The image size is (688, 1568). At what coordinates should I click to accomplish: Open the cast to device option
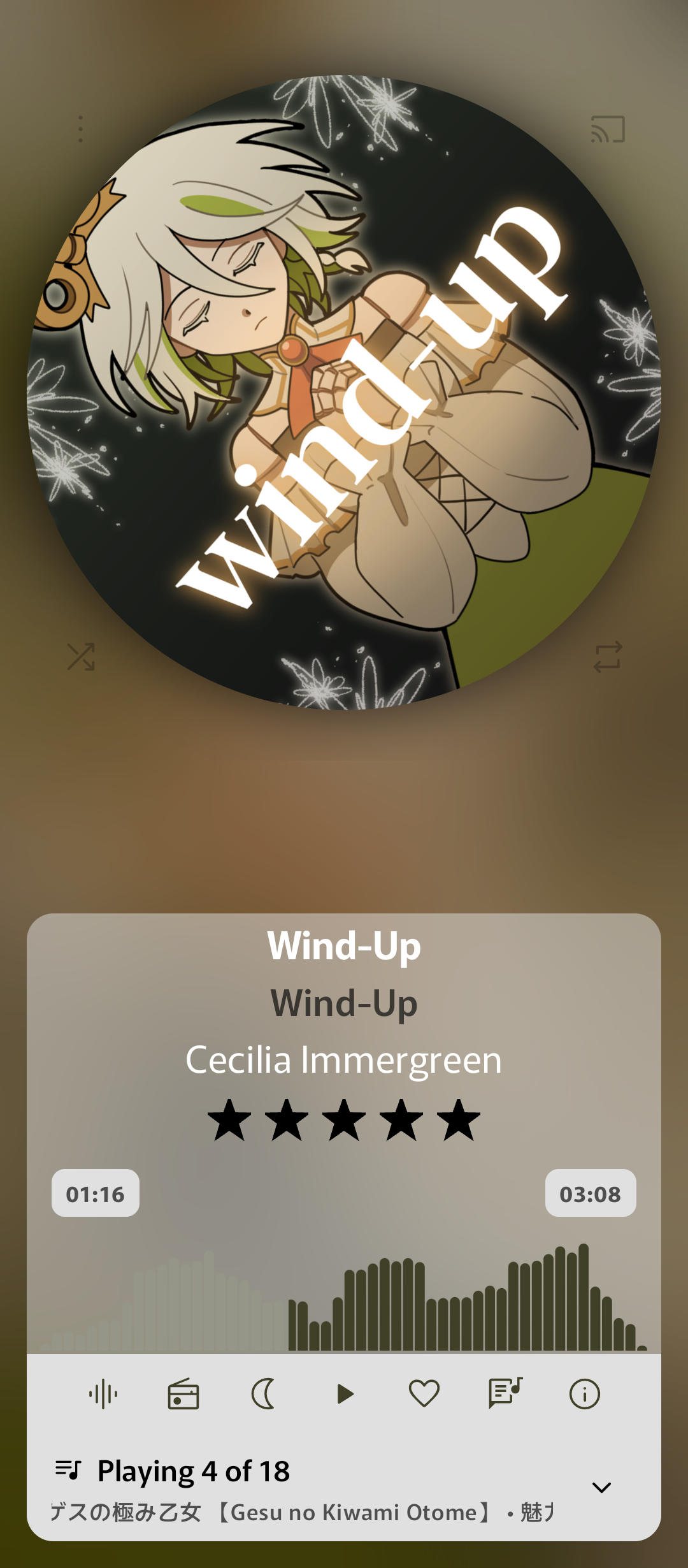(607, 129)
